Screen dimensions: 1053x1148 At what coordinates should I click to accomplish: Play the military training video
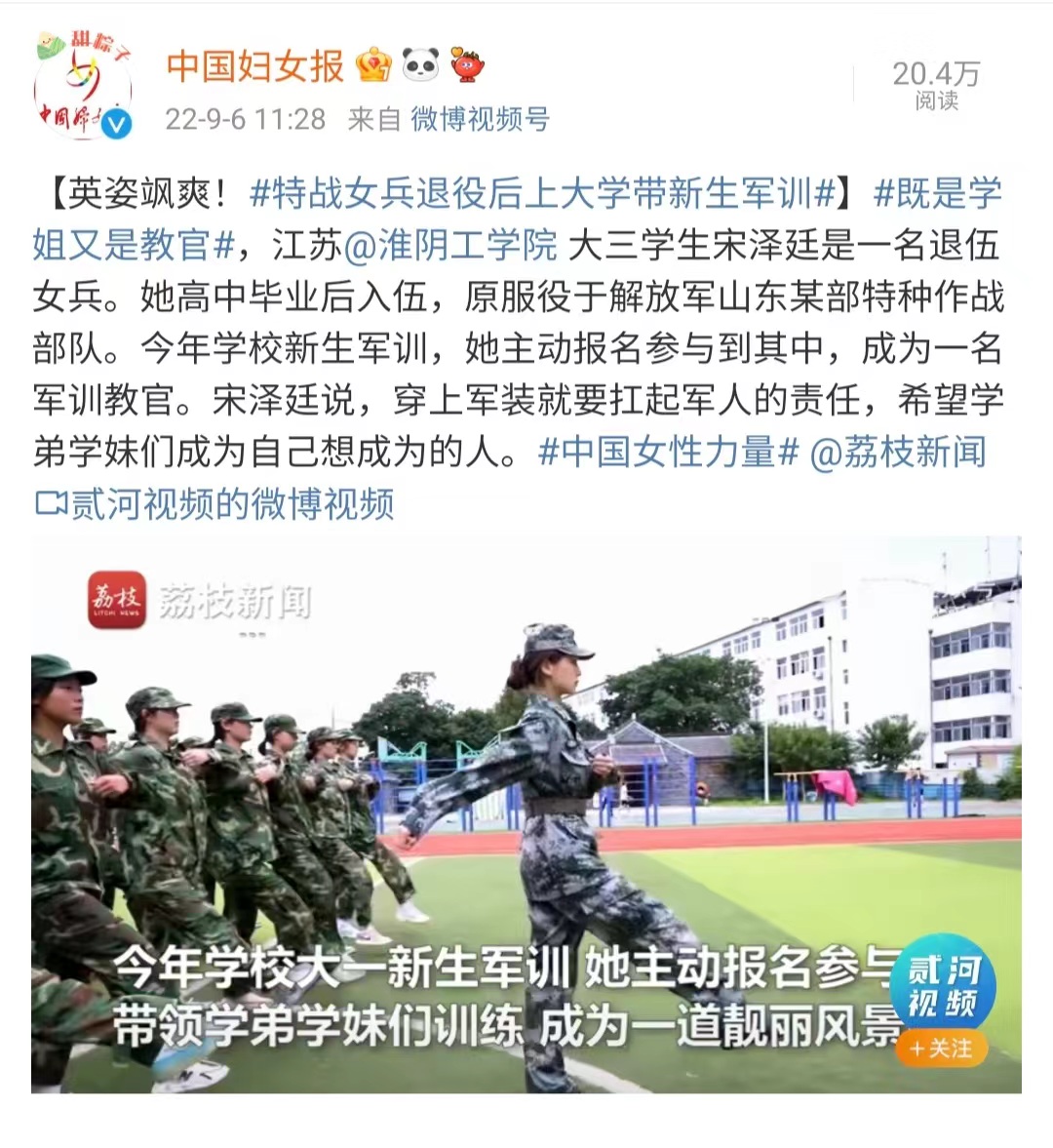(x=526, y=814)
